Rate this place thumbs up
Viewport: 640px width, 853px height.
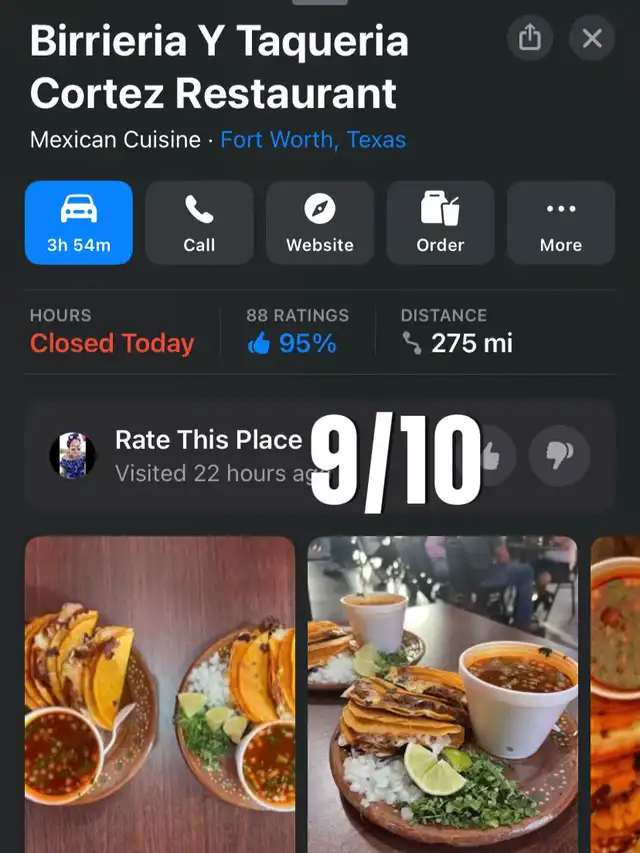pyautogui.click(x=492, y=456)
